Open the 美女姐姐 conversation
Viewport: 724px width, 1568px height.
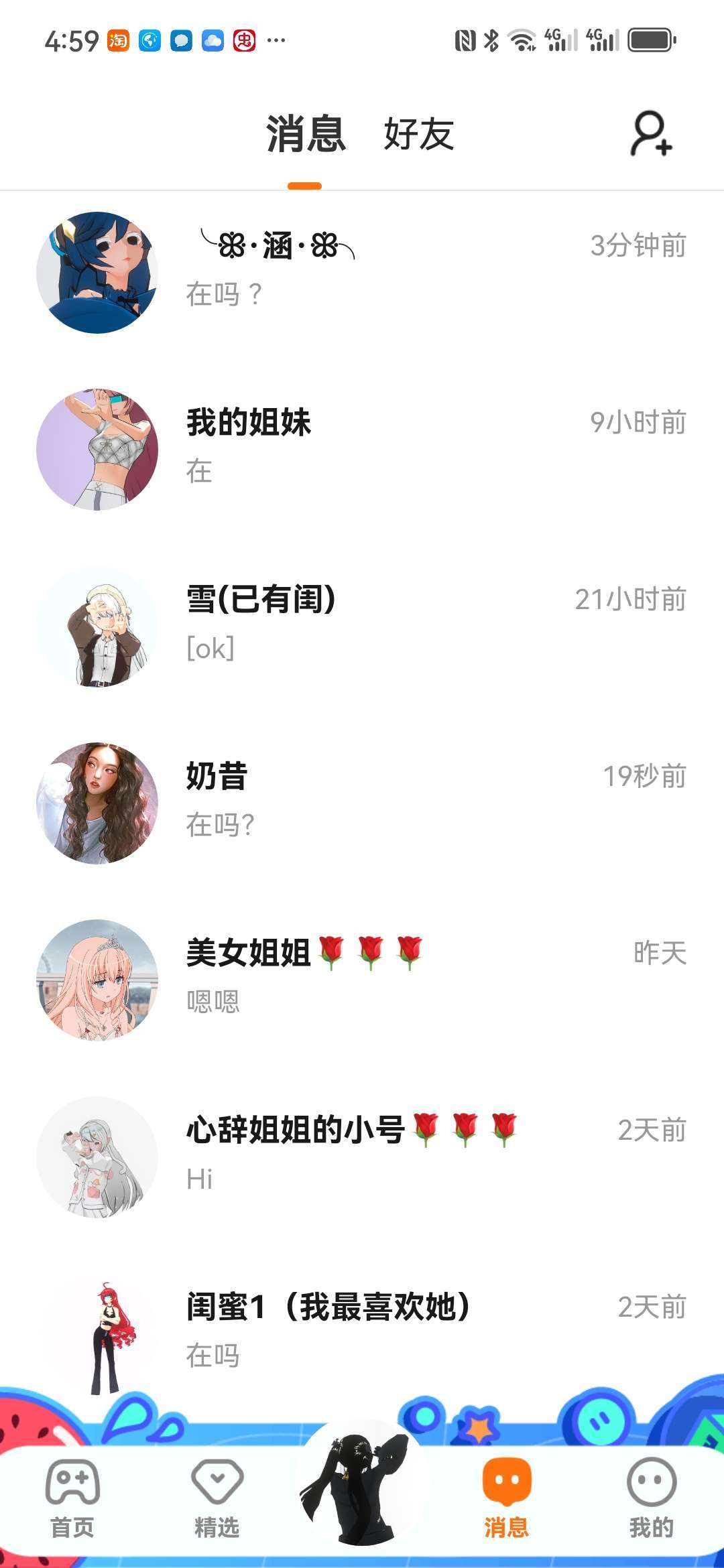(362, 979)
